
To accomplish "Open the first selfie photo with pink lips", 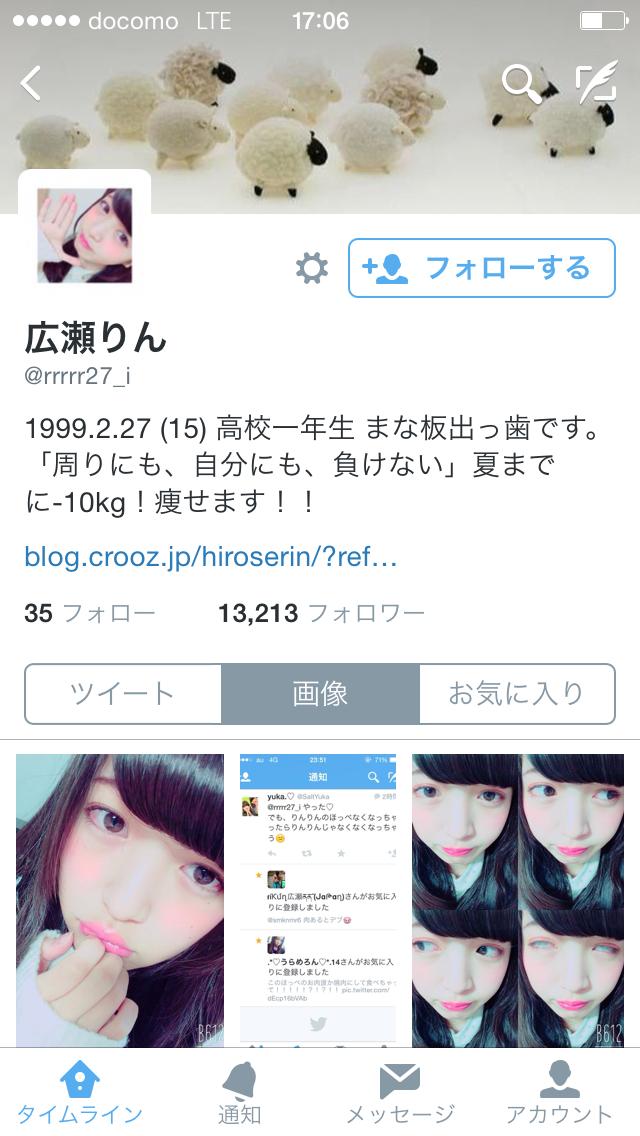I will 120,900.
